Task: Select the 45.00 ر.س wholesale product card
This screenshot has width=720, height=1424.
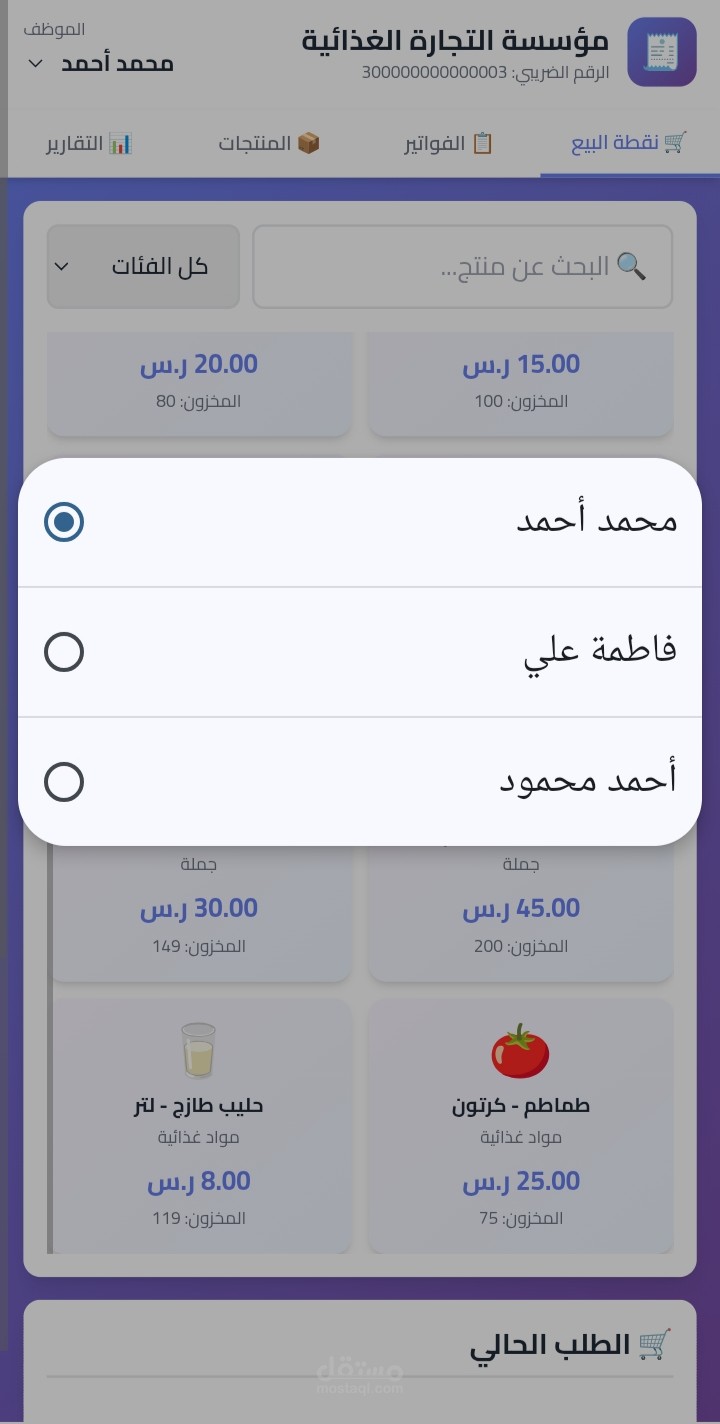Action: pyautogui.click(x=520, y=912)
